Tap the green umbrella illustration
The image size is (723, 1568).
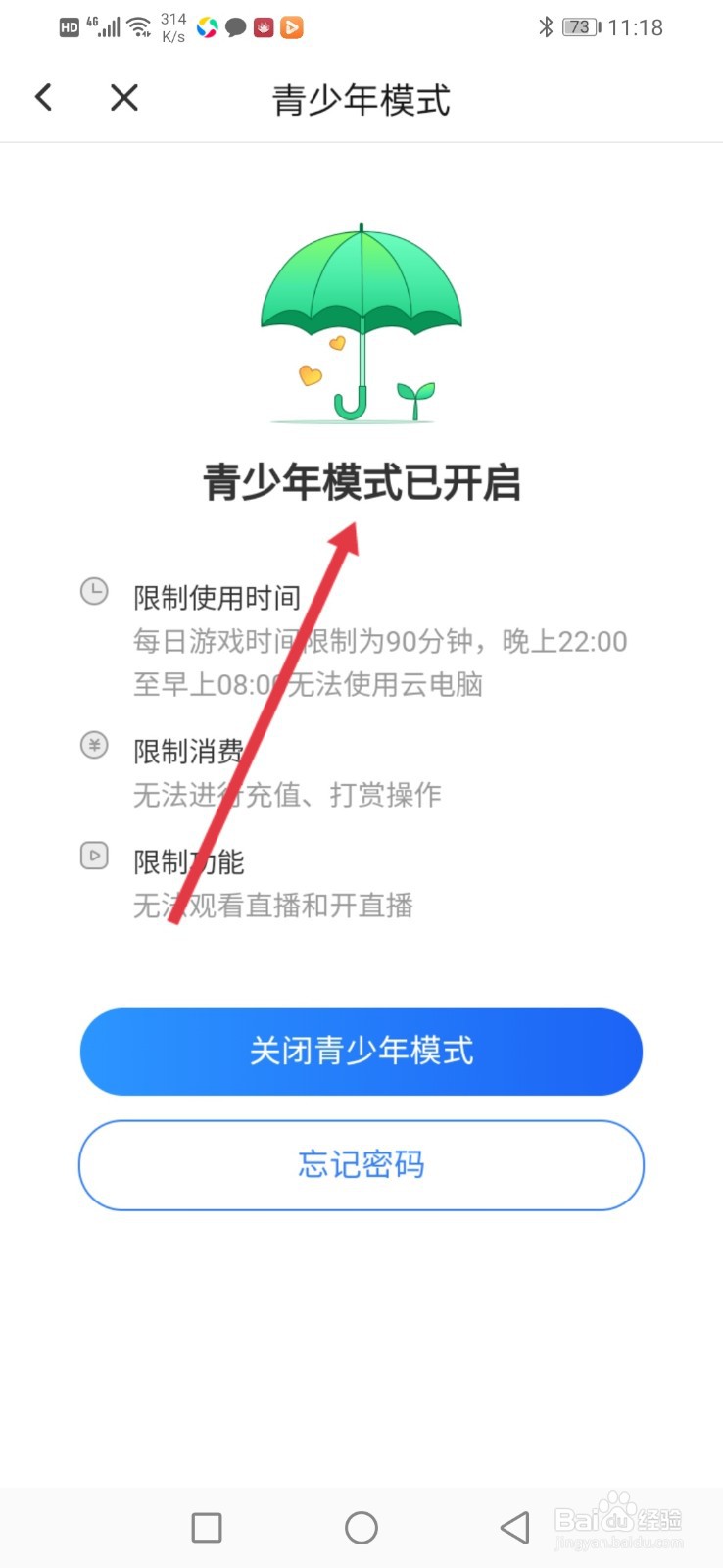(x=361, y=314)
